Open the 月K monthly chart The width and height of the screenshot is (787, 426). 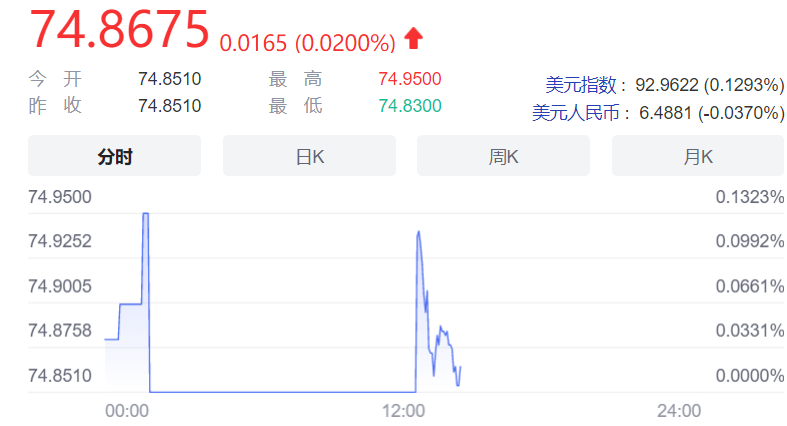tap(697, 156)
